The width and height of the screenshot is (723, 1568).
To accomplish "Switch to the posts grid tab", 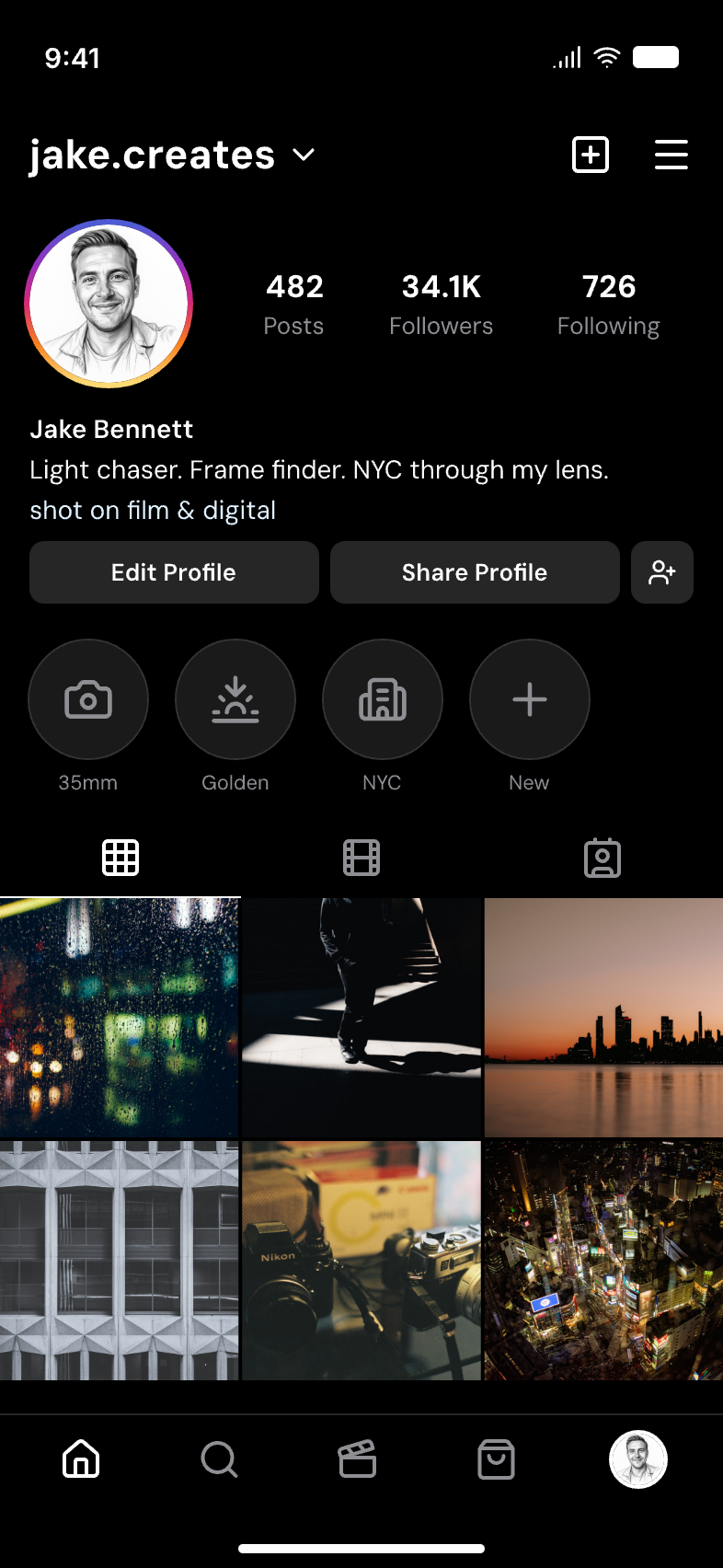I will 120,857.
